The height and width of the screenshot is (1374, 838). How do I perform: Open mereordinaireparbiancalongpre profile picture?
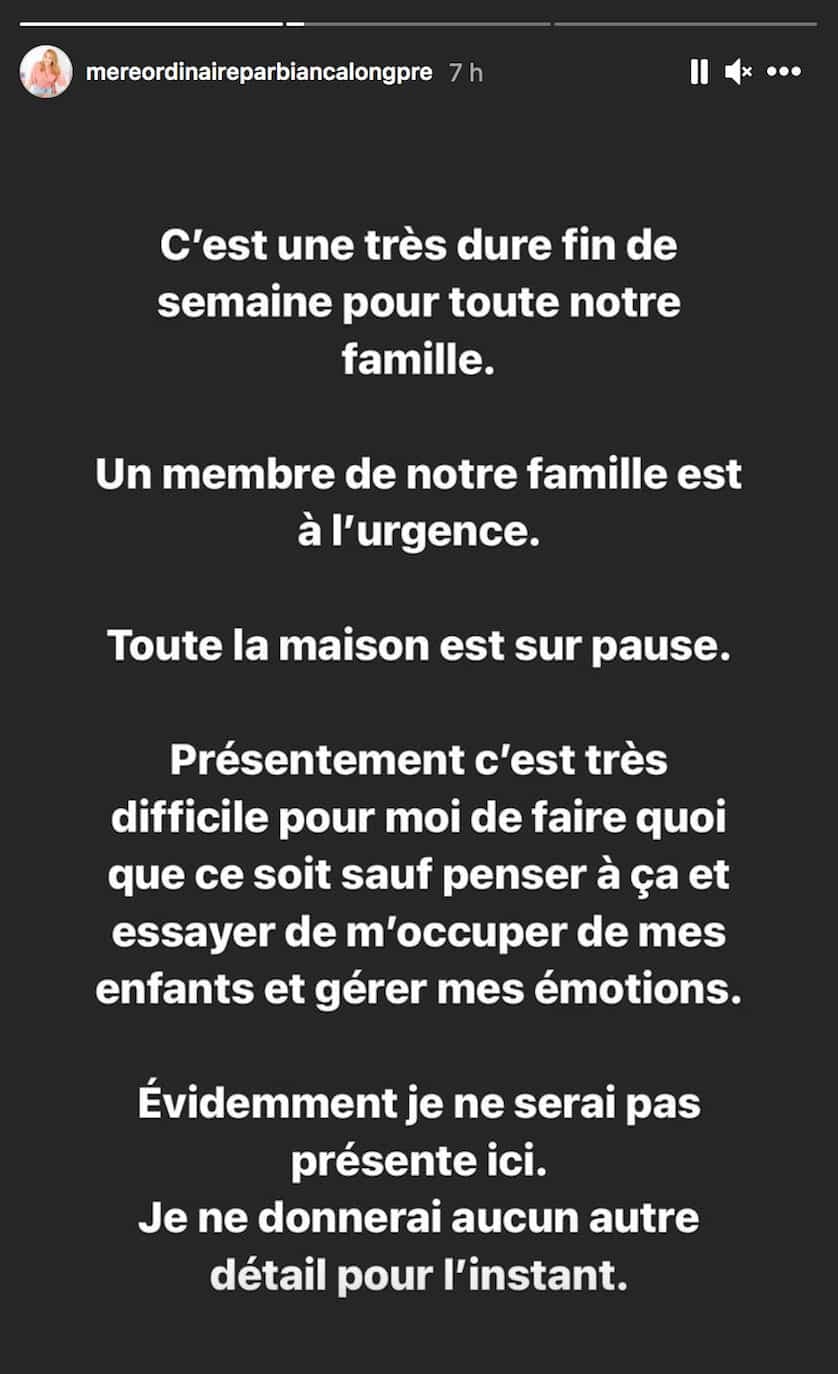click(x=46, y=72)
